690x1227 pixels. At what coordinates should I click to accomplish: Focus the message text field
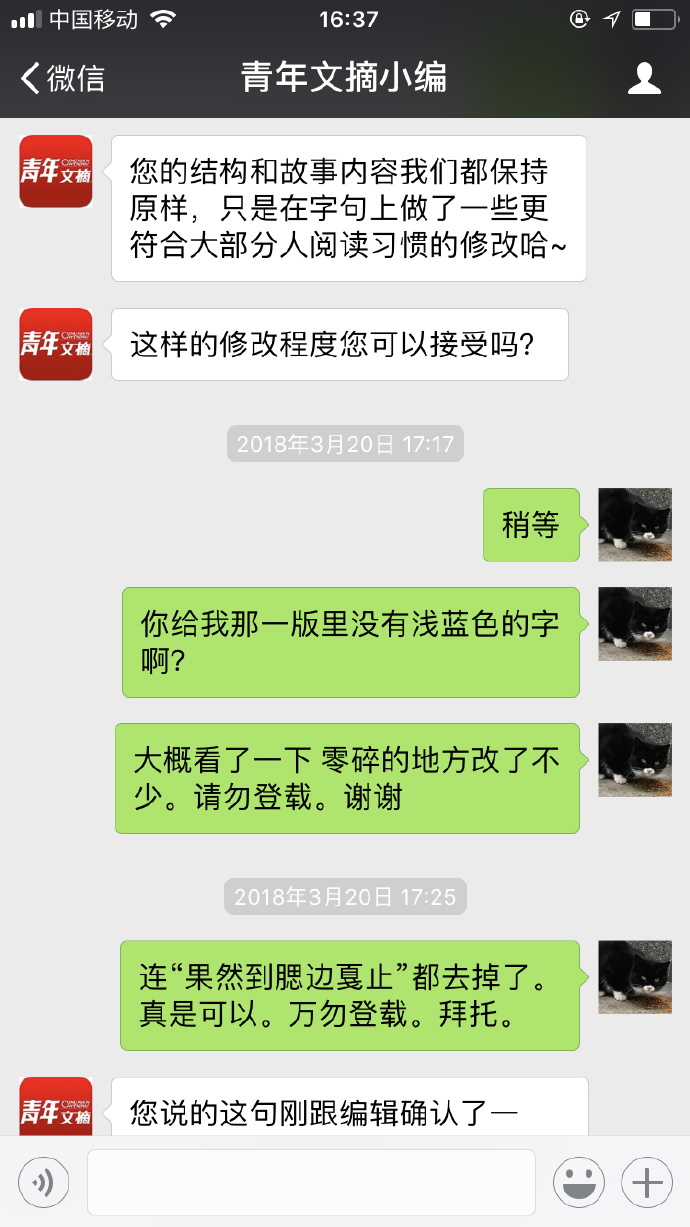pyautogui.click(x=311, y=1183)
